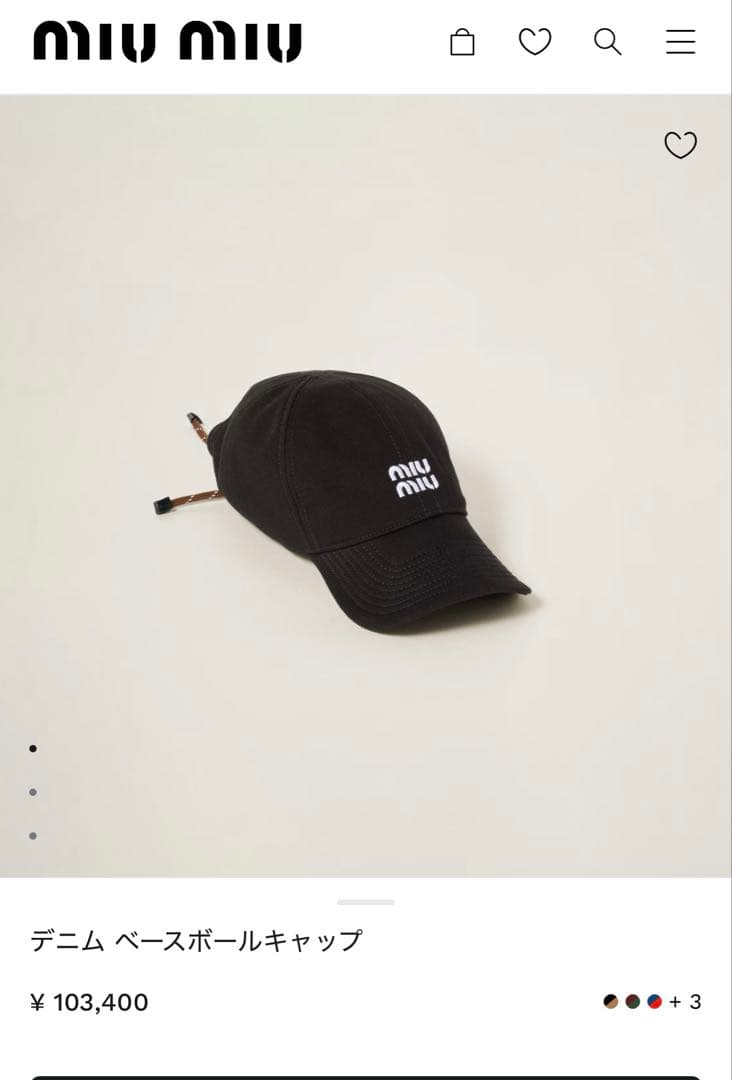Go to the Miu Miu home logo
Viewport: 732px width, 1080px height.
click(167, 42)
